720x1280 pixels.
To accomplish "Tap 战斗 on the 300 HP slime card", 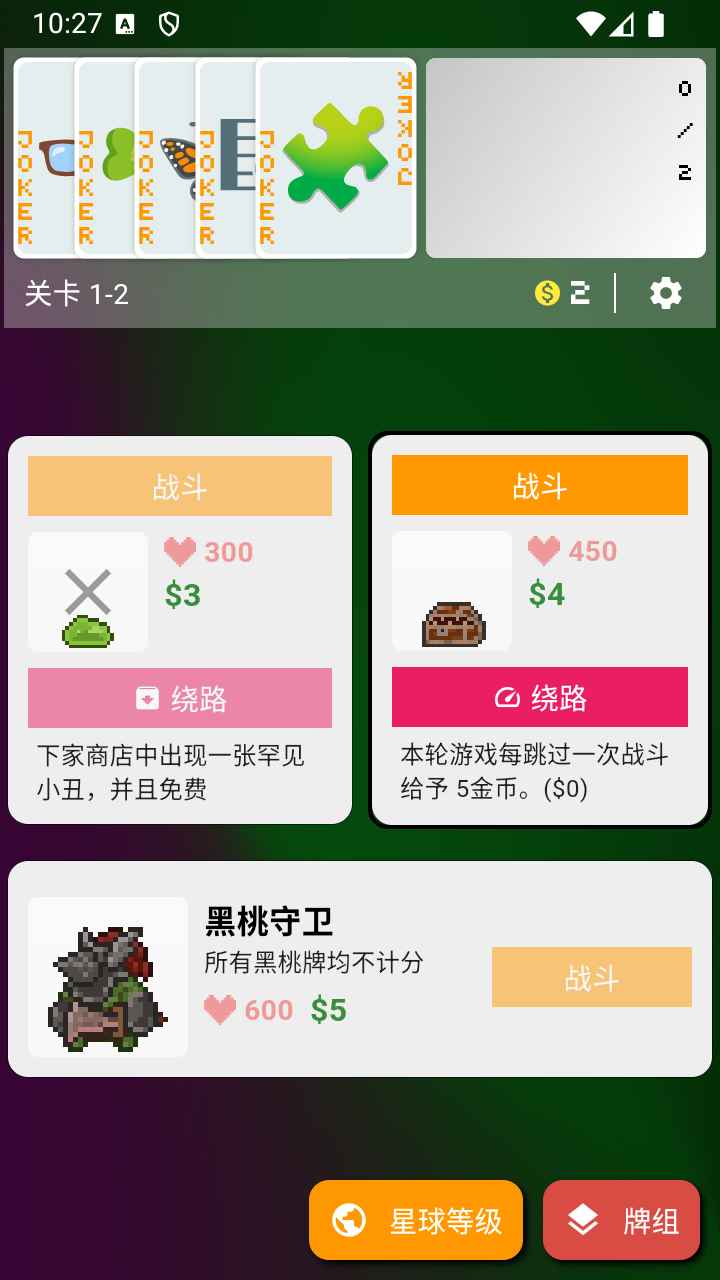I will pos(180,486).
